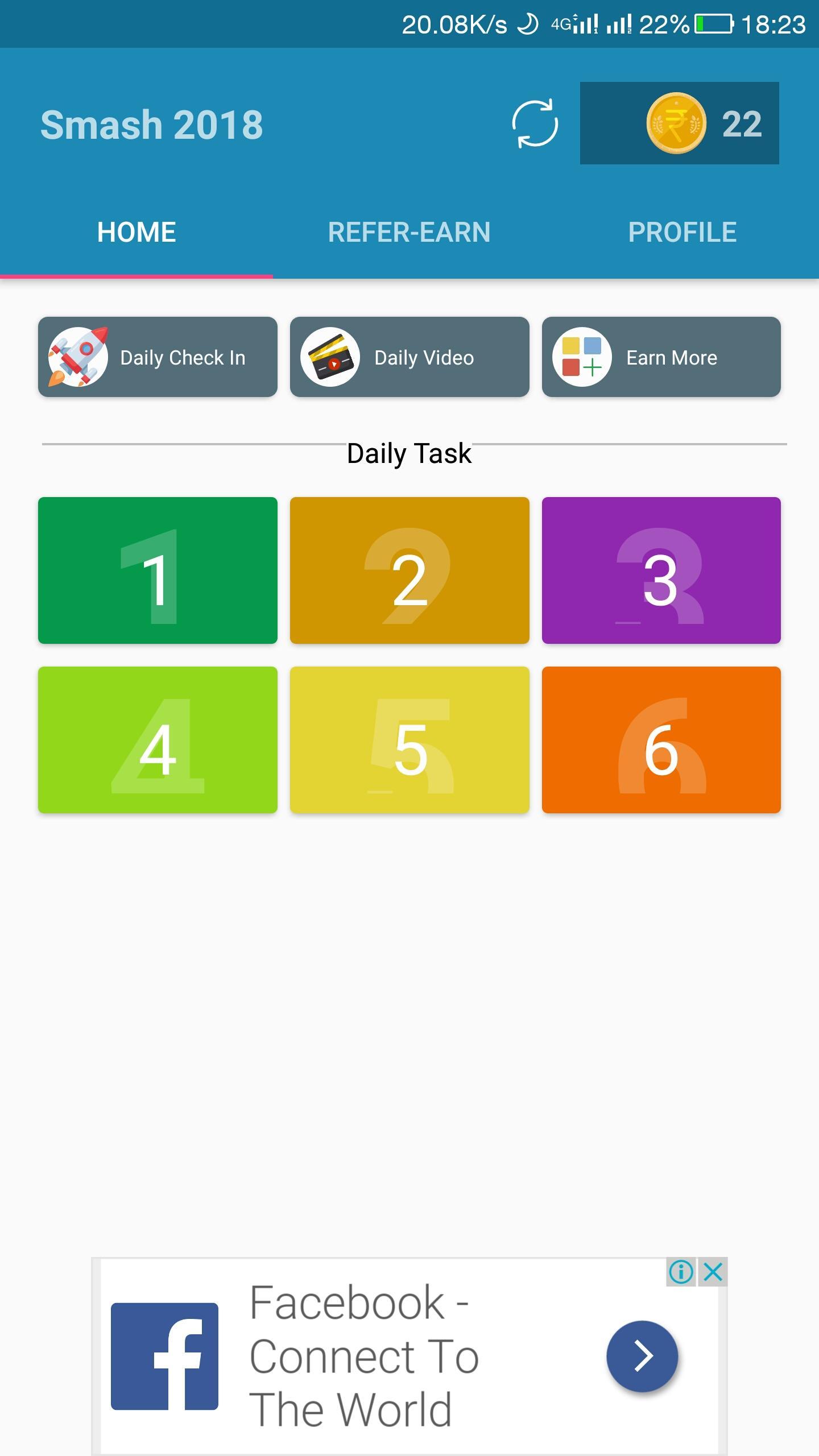Start daily task 1

tap(158, 570)
